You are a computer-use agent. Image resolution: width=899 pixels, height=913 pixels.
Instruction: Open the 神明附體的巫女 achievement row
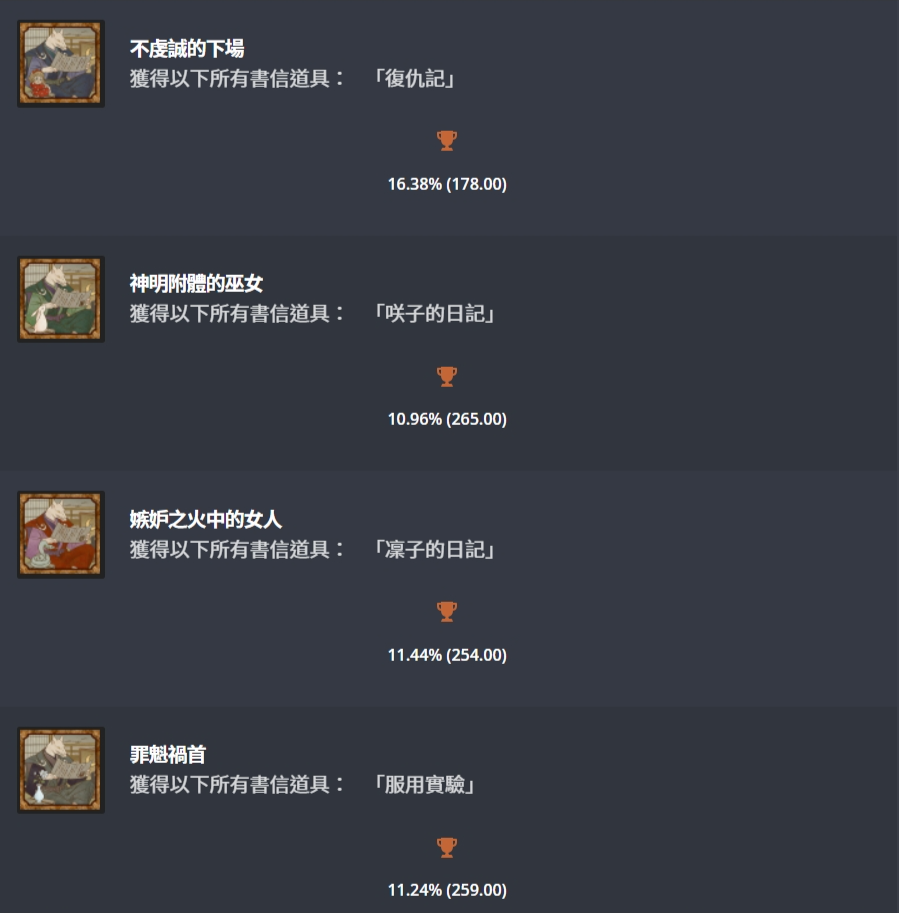(x=196, y=284)
